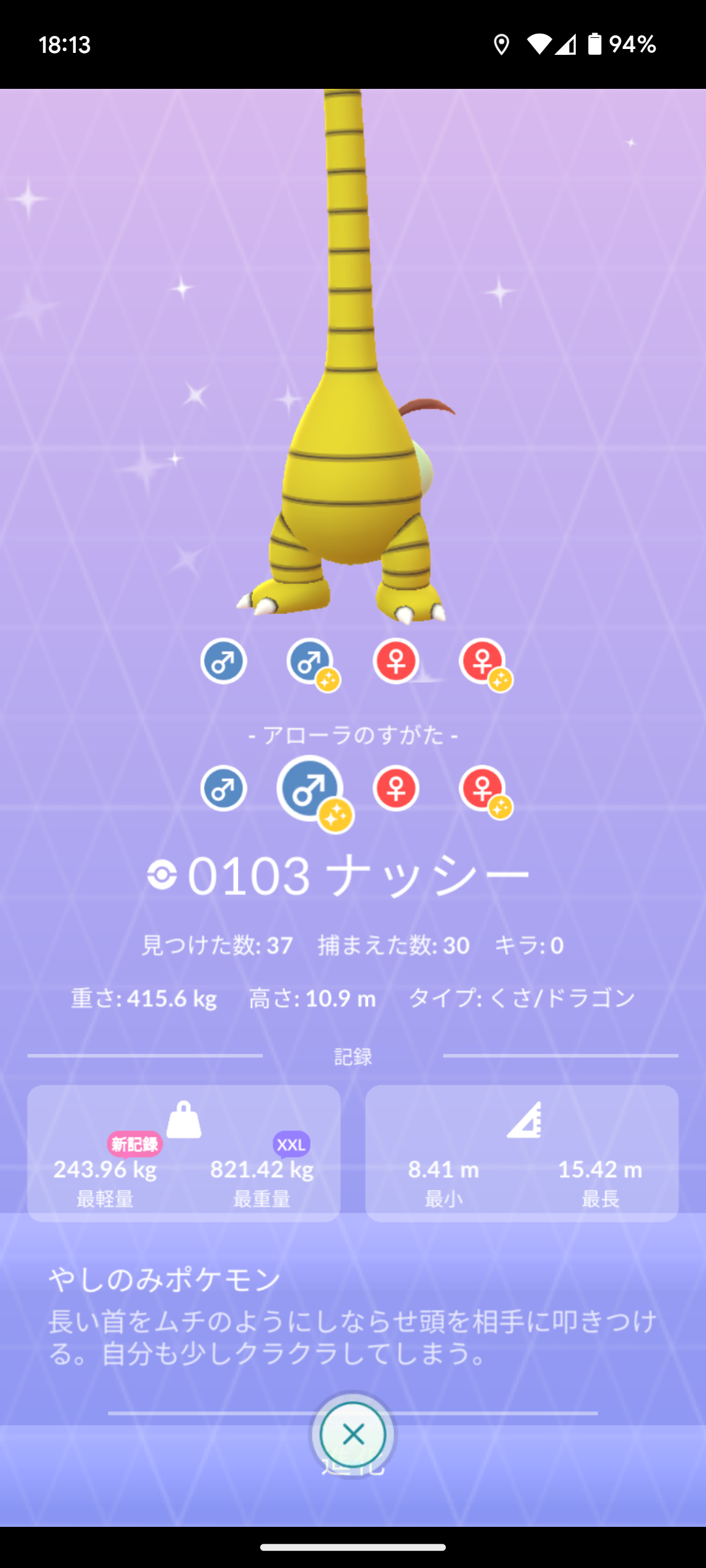
Task: Select the Alola form male icon
Action: pyautogui.click(x=224, y=789)
